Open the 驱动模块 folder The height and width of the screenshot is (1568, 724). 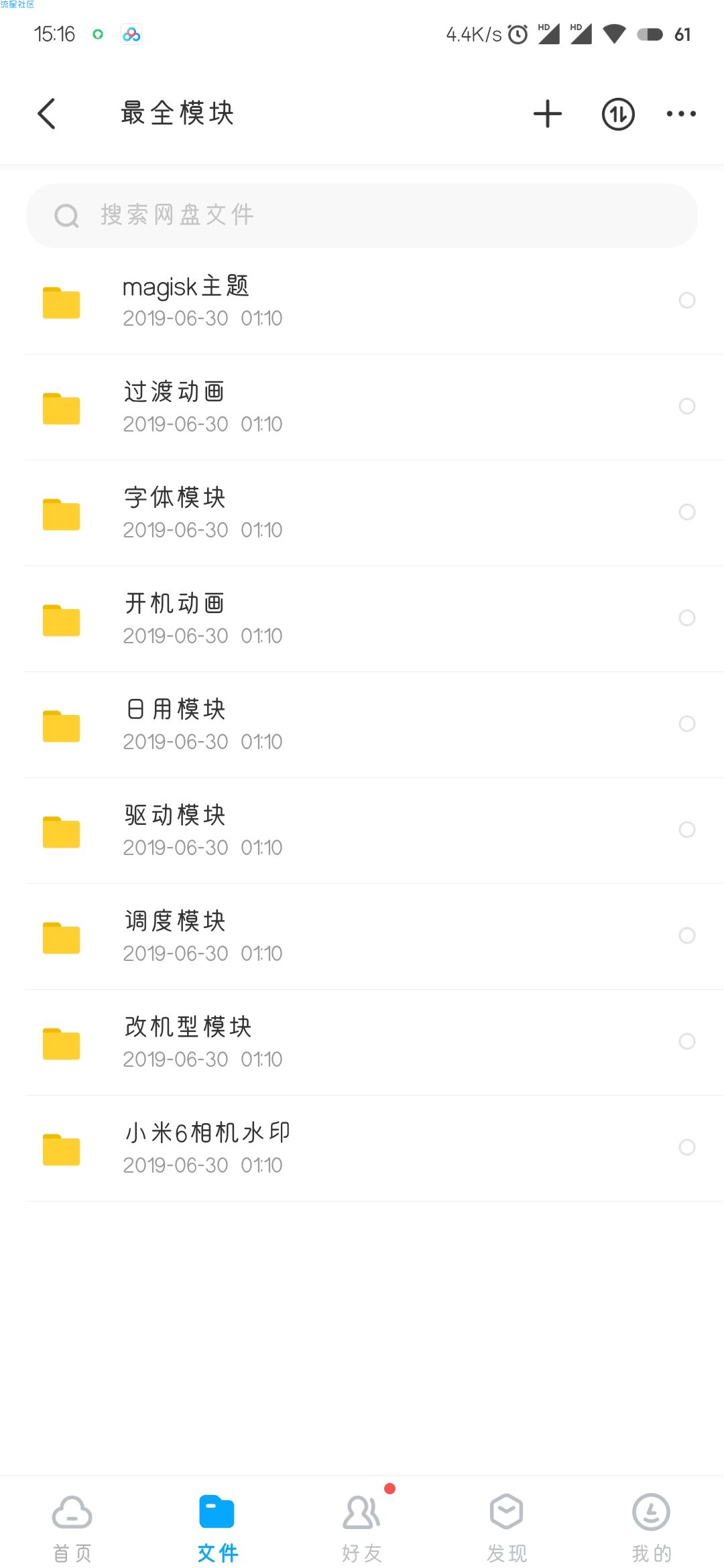(x=362, y=830)
